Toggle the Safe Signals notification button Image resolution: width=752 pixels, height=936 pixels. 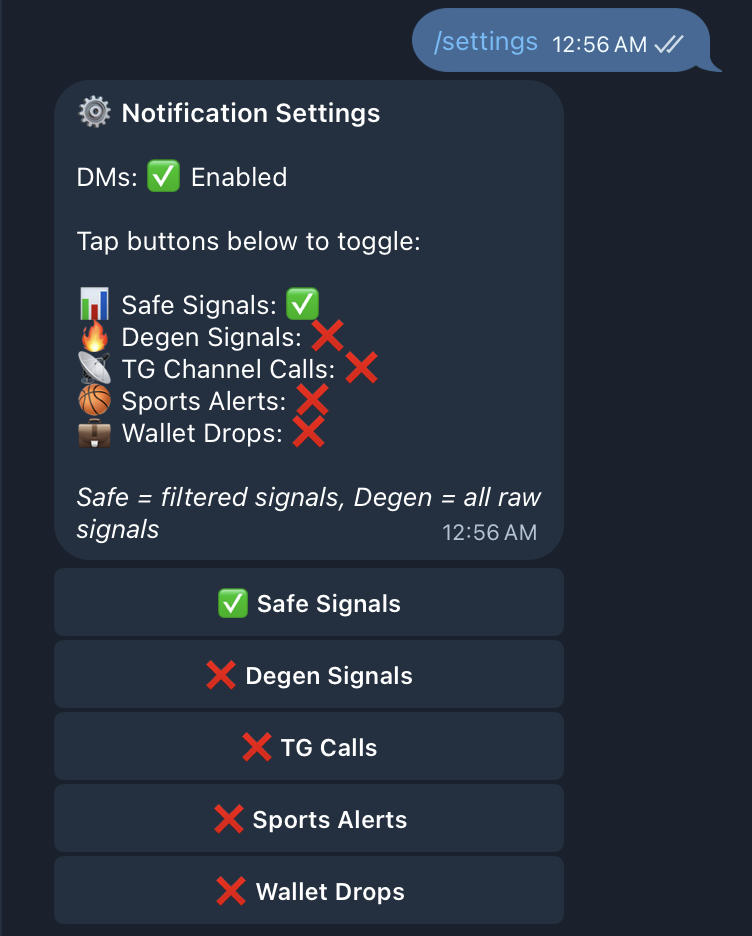[x=308, y=603]
